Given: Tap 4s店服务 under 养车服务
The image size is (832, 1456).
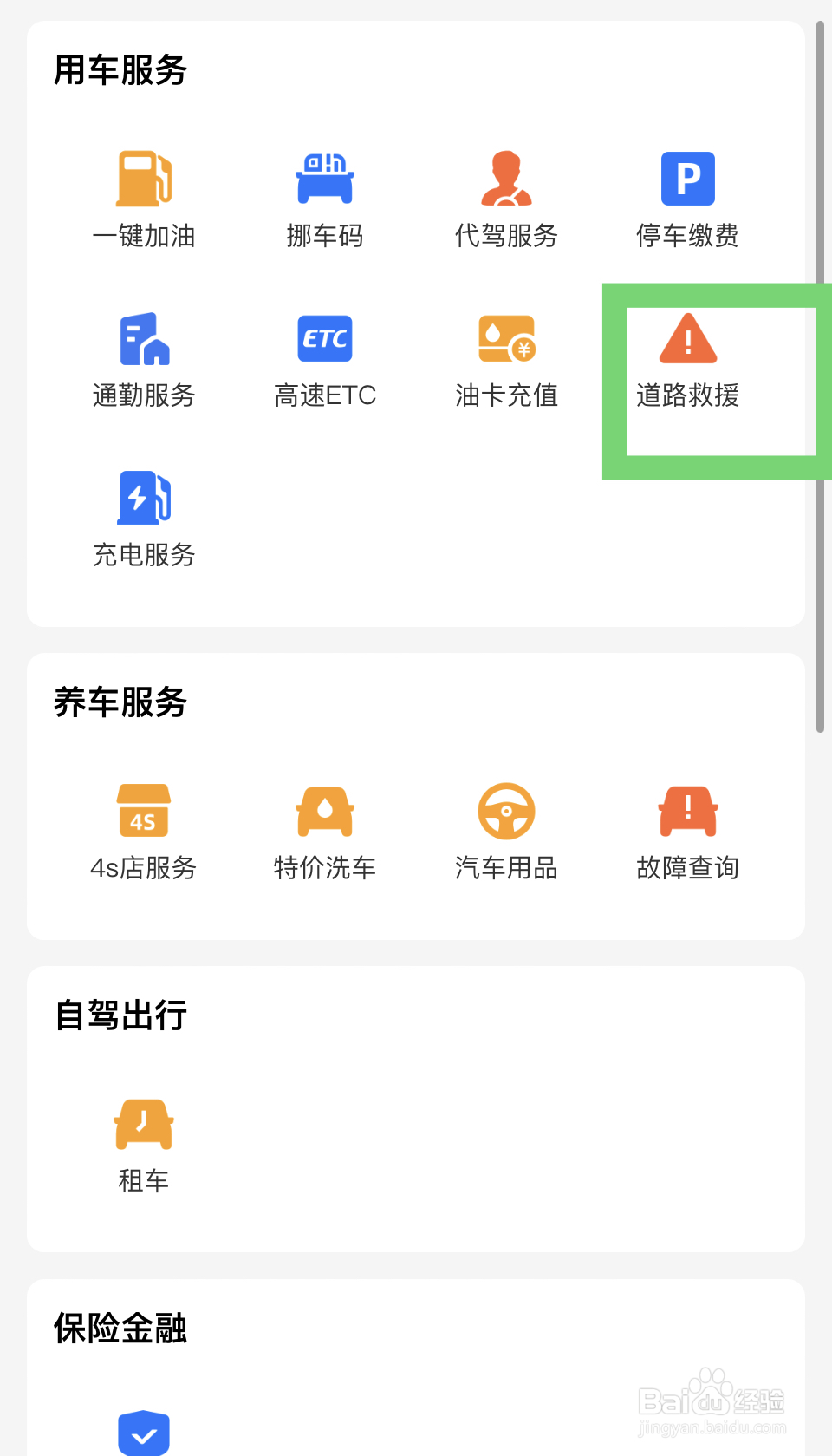Looking at the screenshot, I should tap(144, 832).
